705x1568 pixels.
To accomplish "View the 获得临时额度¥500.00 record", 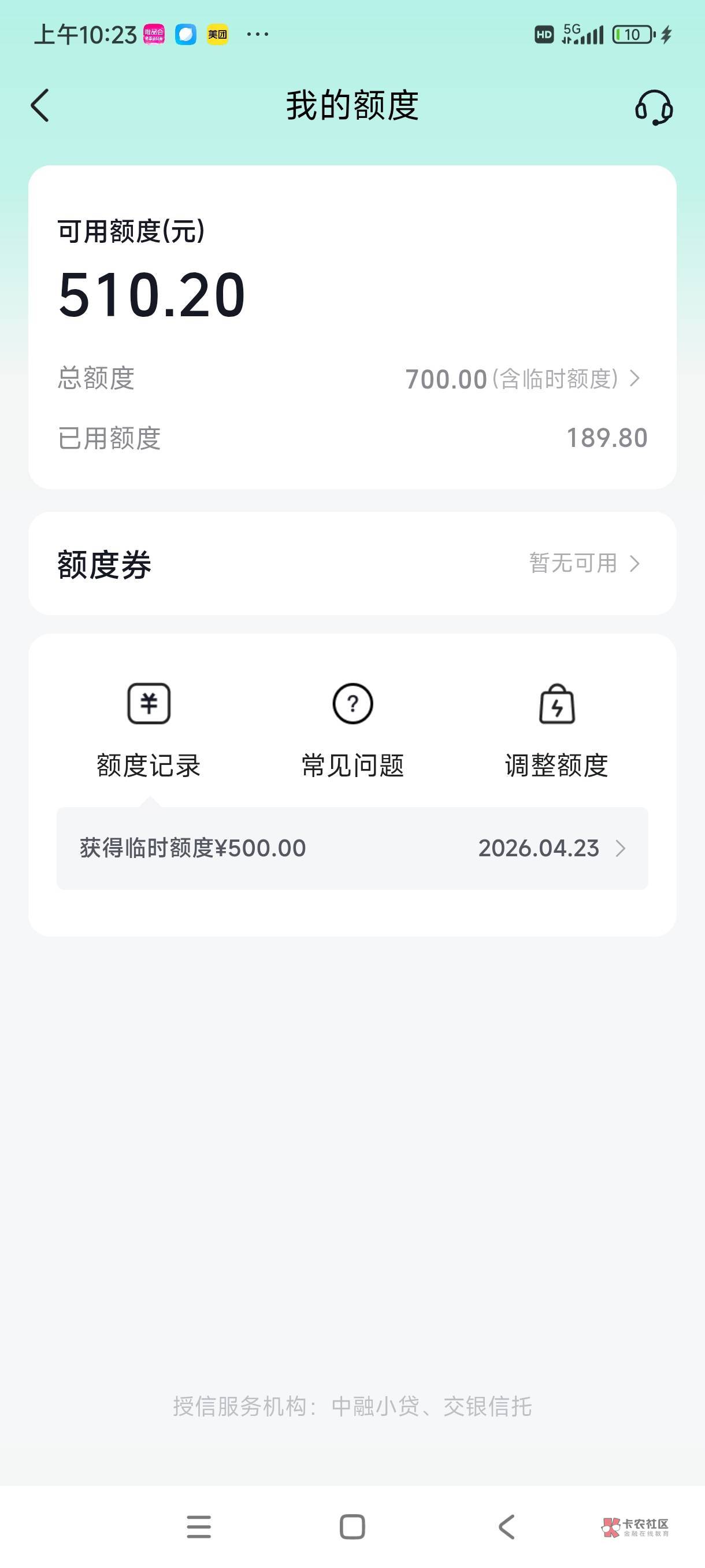I will coord(352,848).
